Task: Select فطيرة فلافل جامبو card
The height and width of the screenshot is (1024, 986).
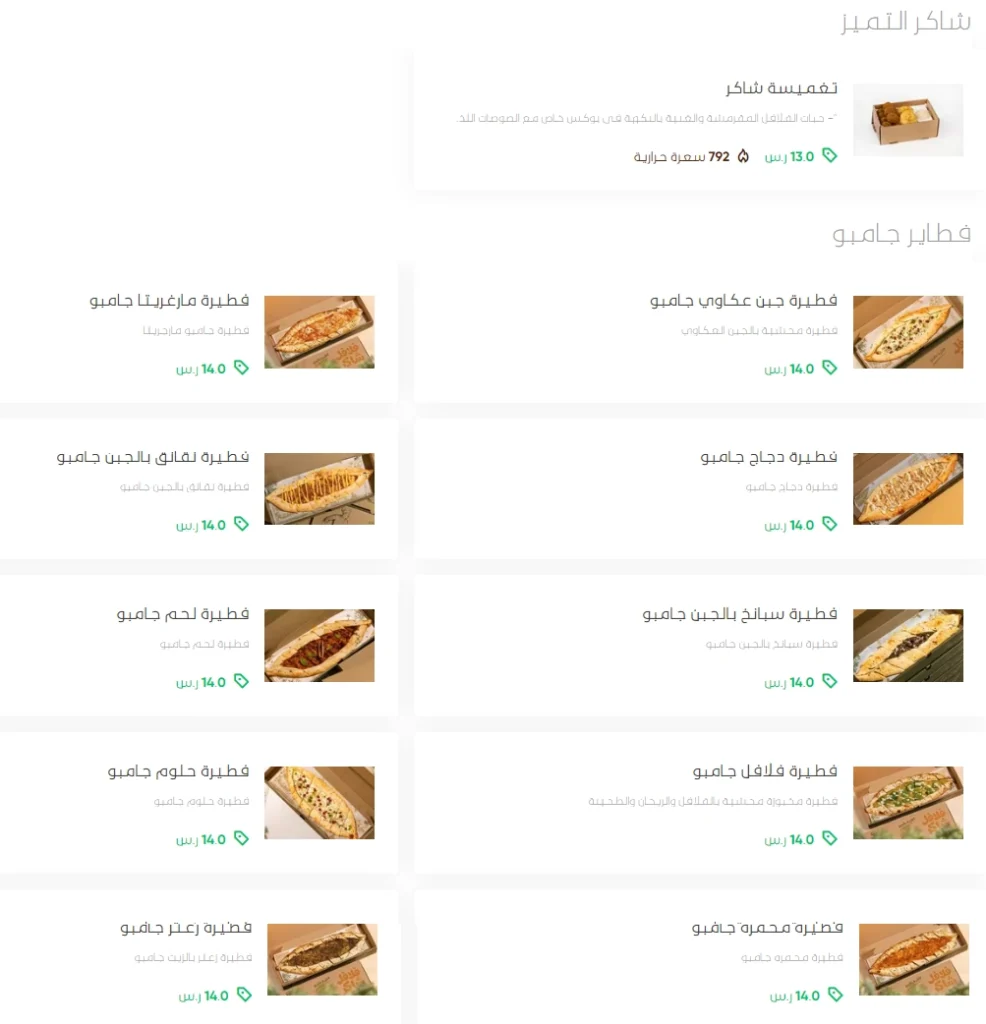Action: (700, 802)
